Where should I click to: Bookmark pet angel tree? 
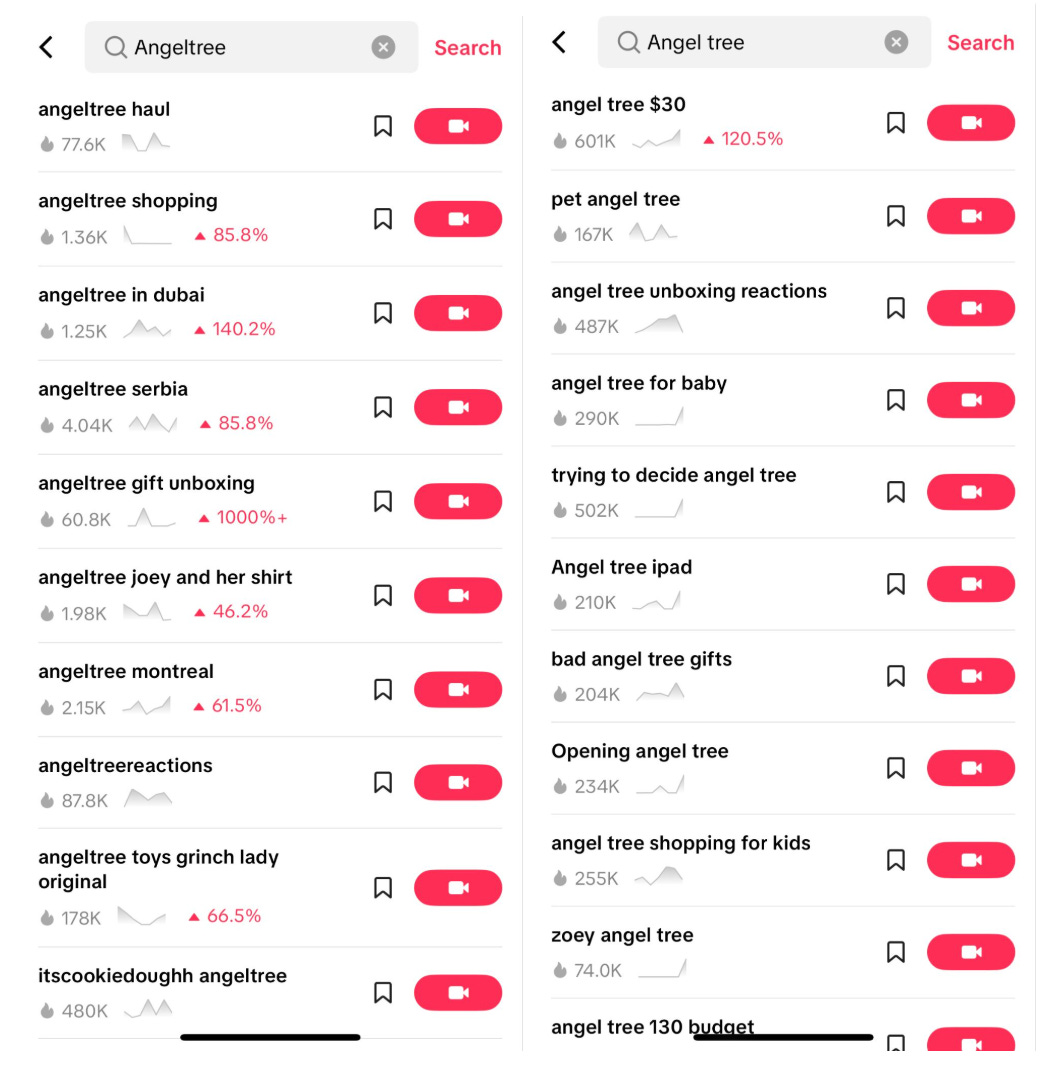(x=895, y=216)
